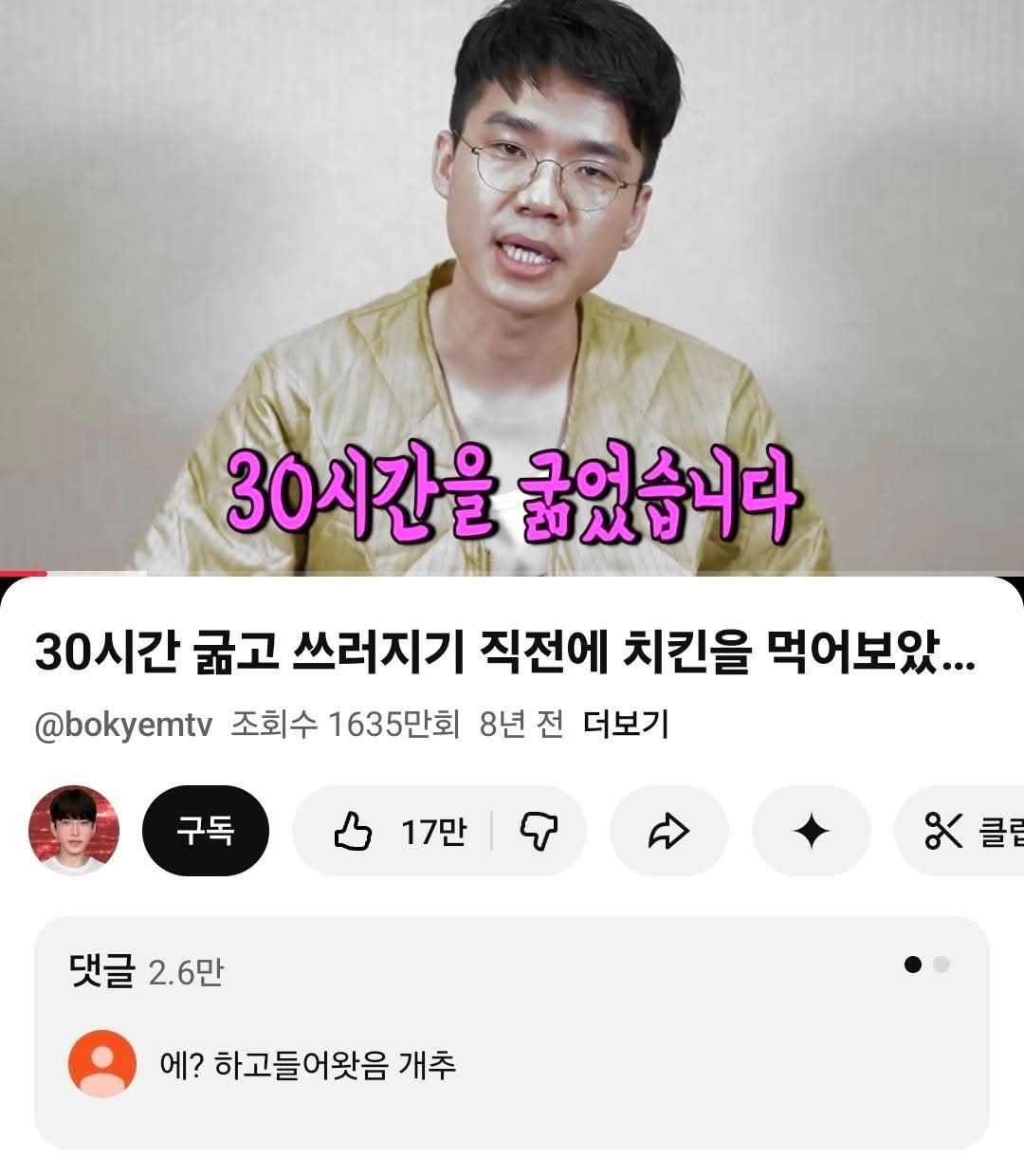The width and height of the screenshot is (1024, 1176).
Task: Tap 더보기 to see more details
Action: click(626, 725)
